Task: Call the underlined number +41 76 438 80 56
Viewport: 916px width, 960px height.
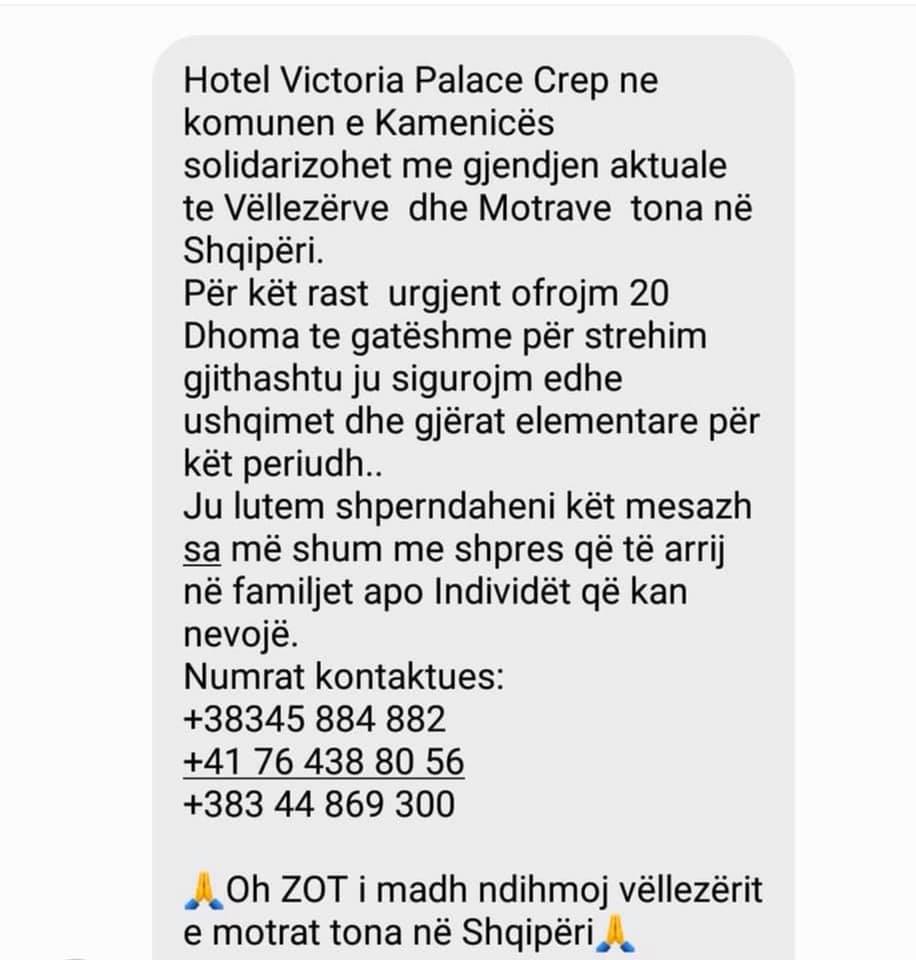Action: [x=324, y=762]
